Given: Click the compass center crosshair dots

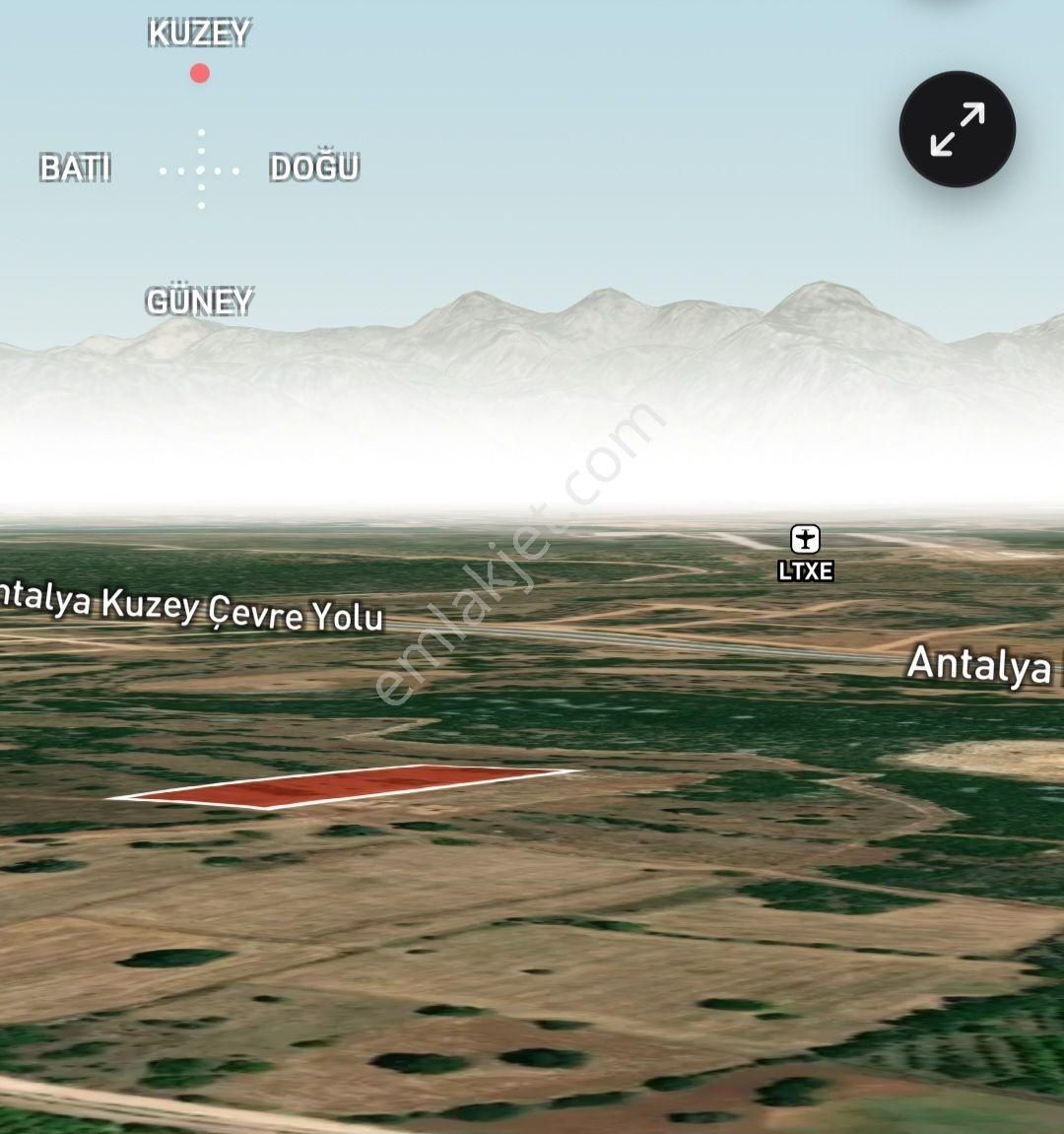Looking at the screenshot, I should coord(200,169).
